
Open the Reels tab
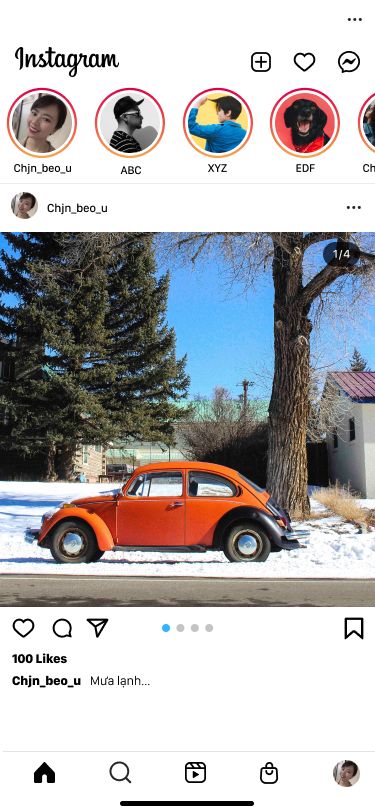[195, 773]
